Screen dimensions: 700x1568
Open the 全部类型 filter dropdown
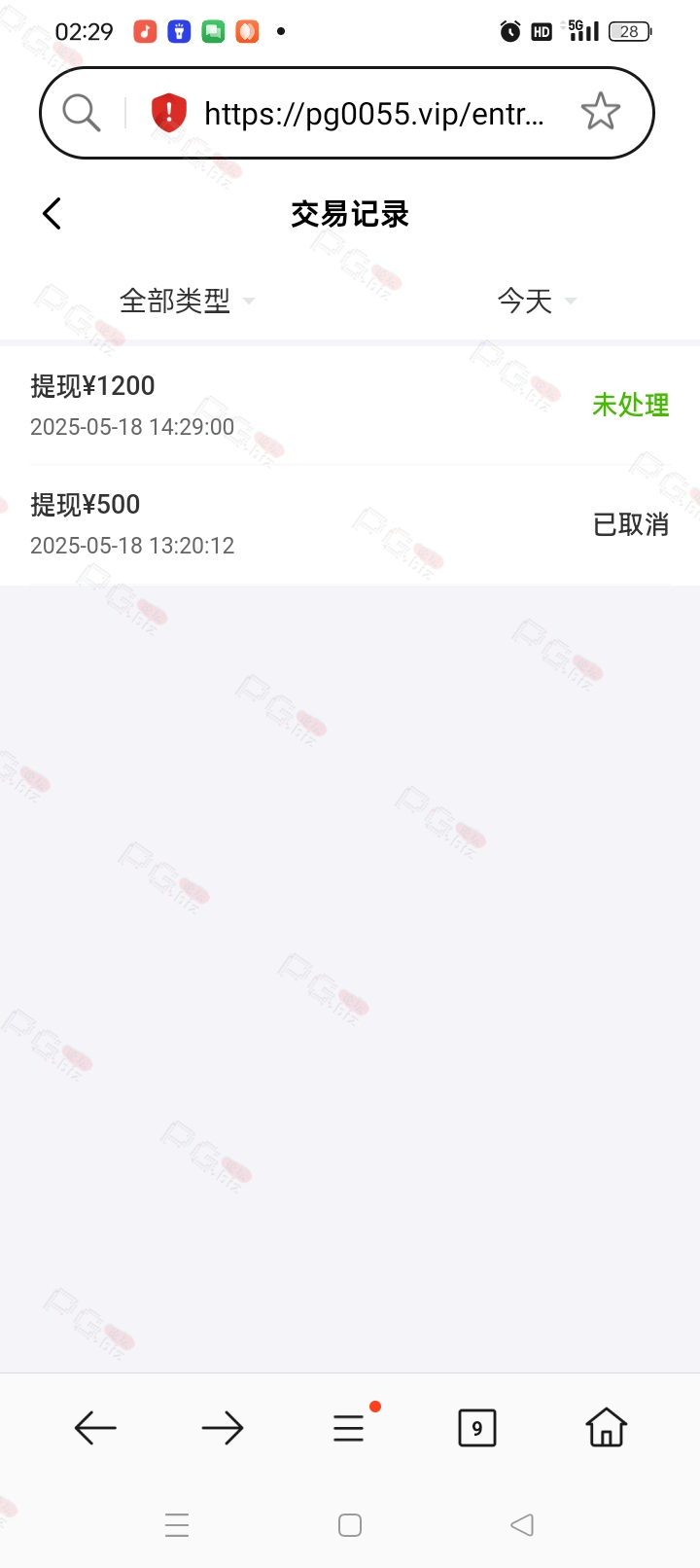click(x=187, y=301)
